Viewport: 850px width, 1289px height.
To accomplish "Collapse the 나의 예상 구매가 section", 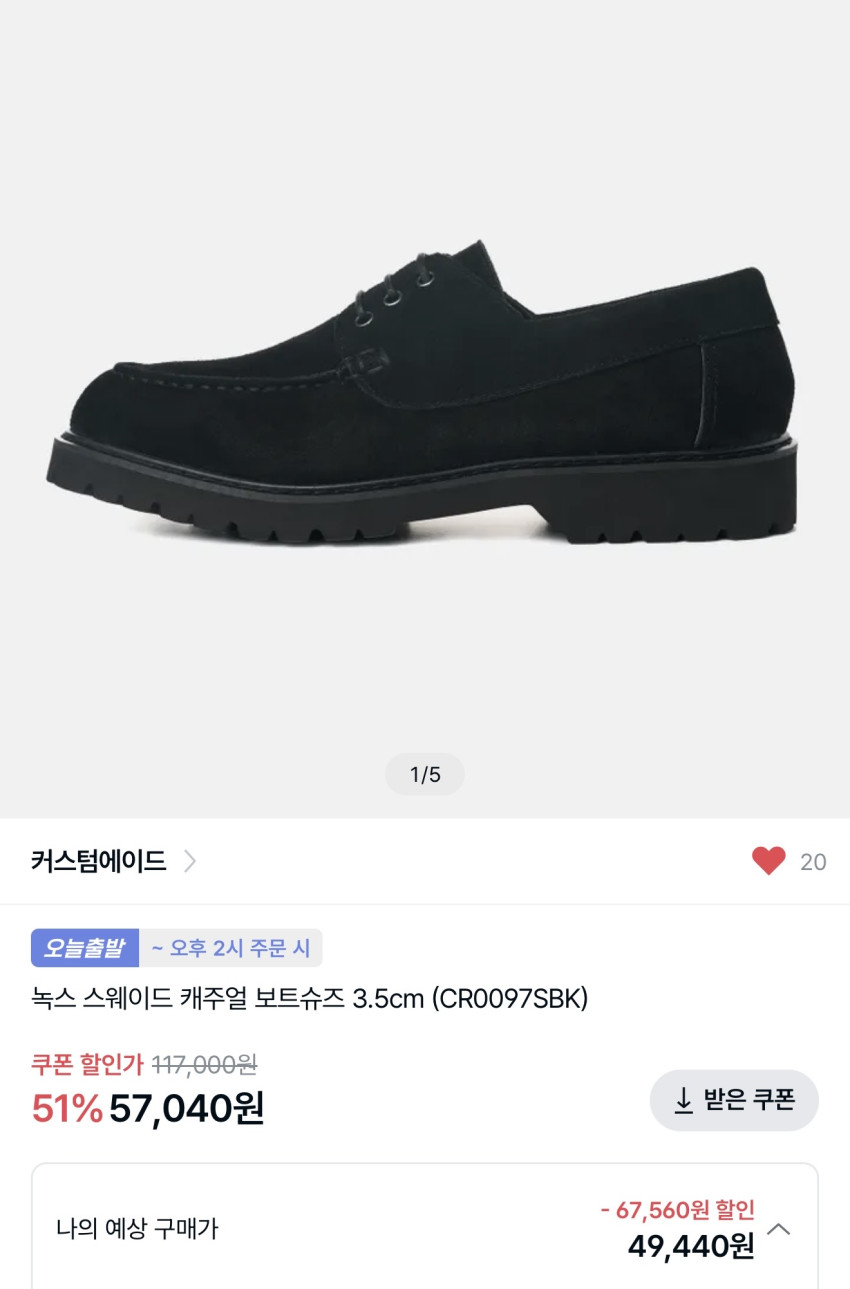I will click(x=778, y=1229).
